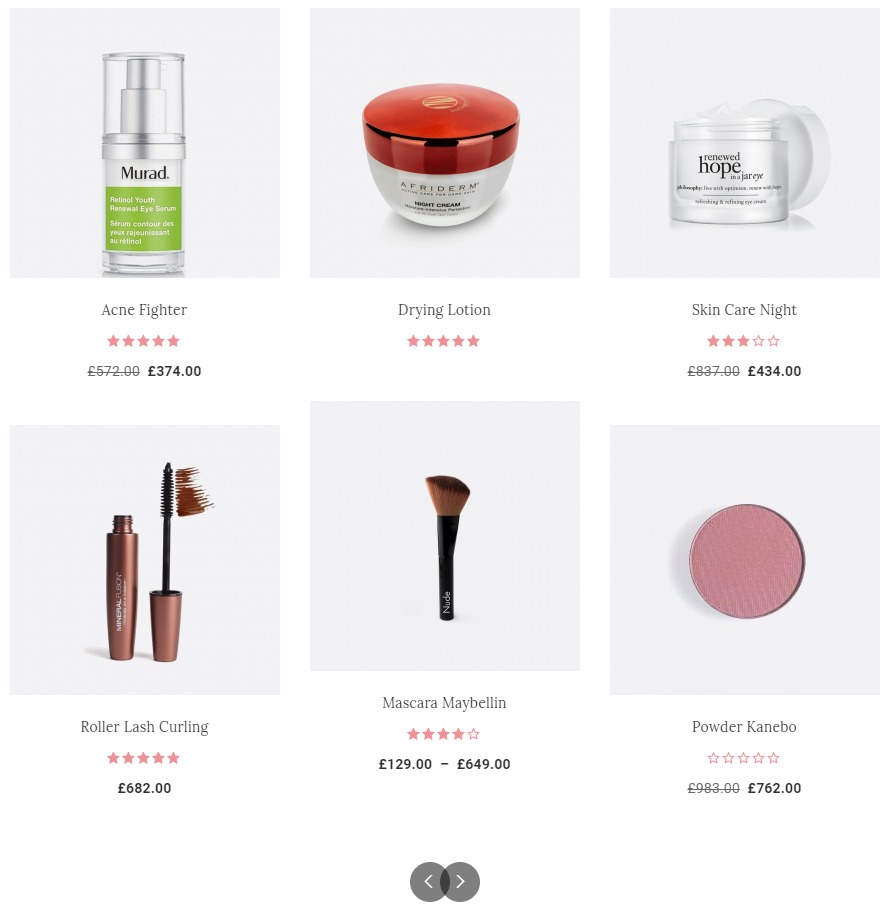Open the Drying Lotion product image

pyautogui.click(x=444, y=143)
